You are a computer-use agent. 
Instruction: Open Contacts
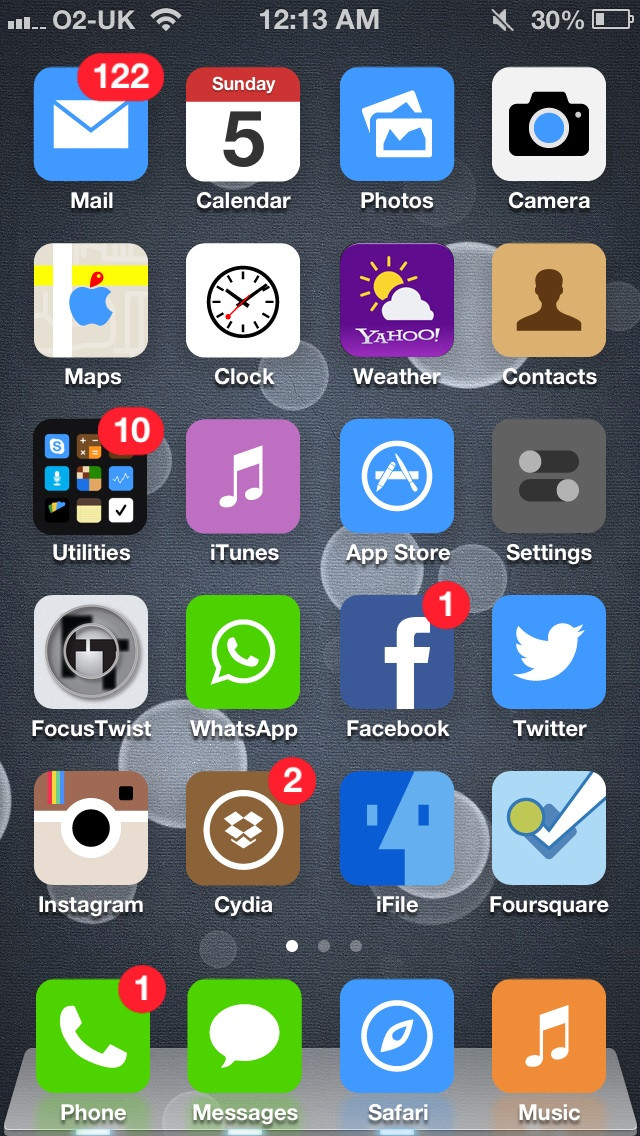click(x=549, y=300)
